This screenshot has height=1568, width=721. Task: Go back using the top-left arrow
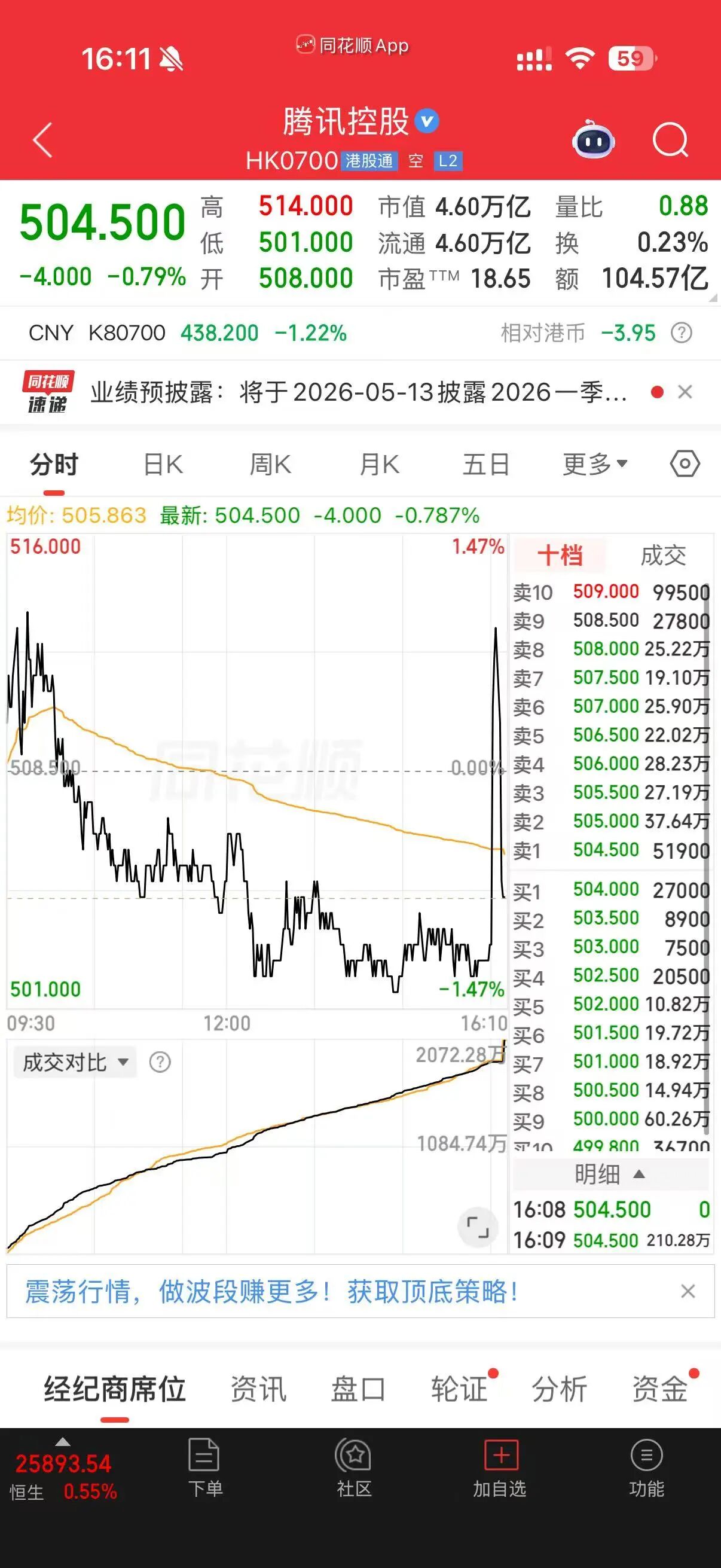click(x=42, y=139)
